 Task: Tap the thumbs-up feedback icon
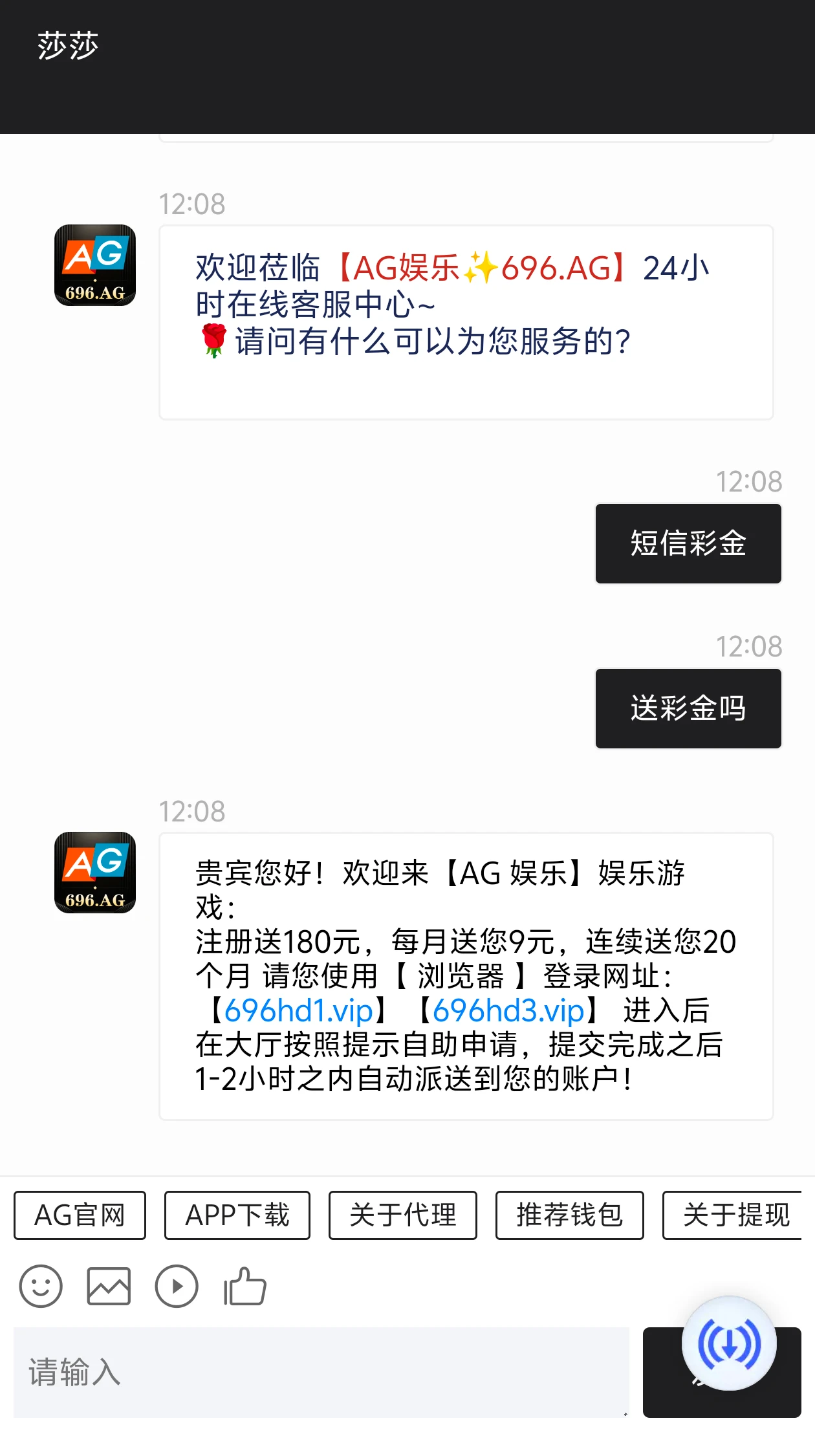[243, 1287]
